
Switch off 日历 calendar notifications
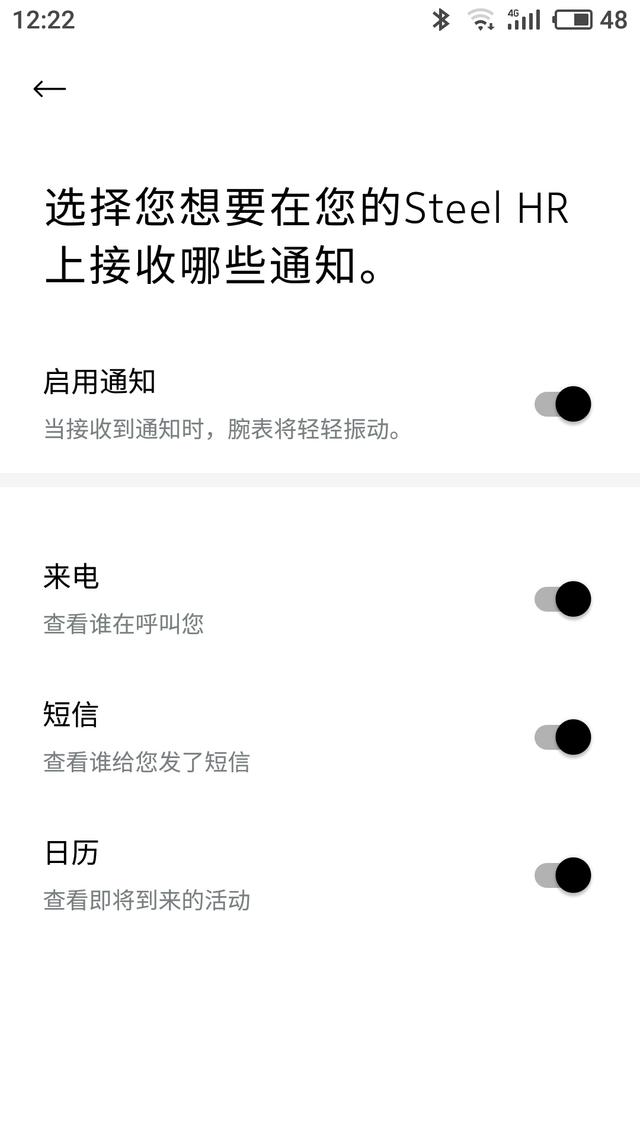pos(563,875)
